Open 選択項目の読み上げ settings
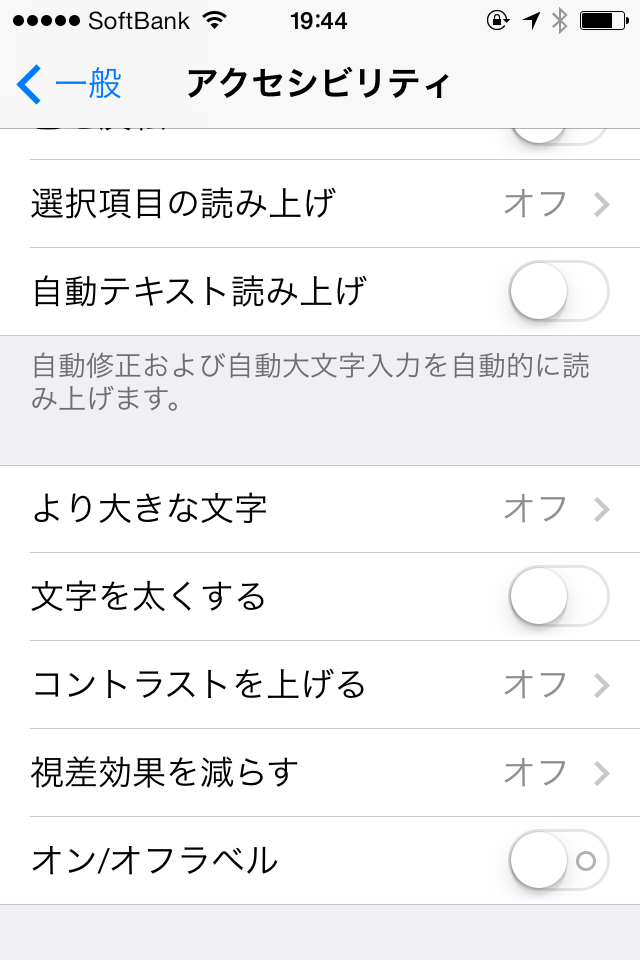The width and height of the screenshot is (640, 960). [x=320, y=204]
